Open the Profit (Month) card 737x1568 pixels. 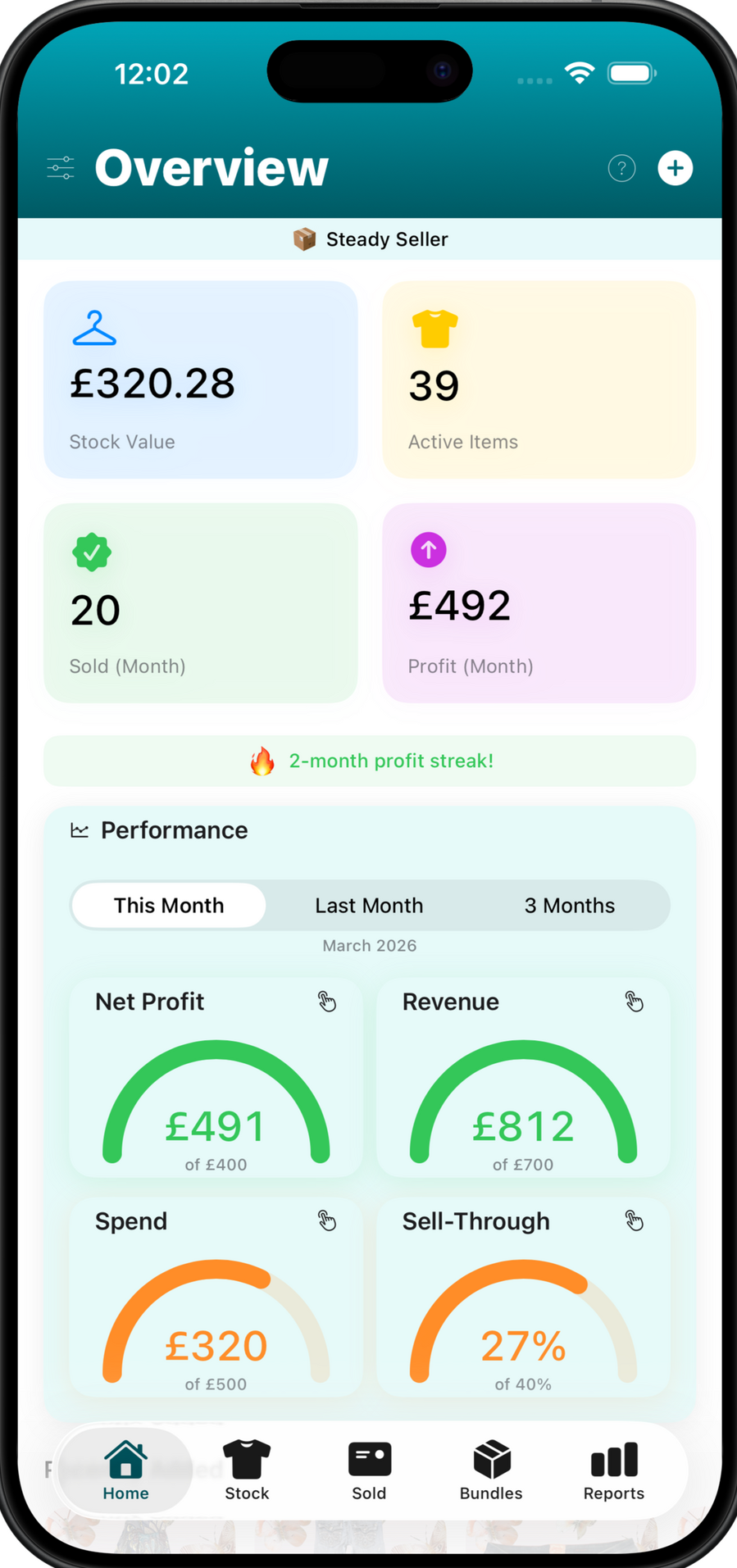pyautogui.click(x=539, y=602)
